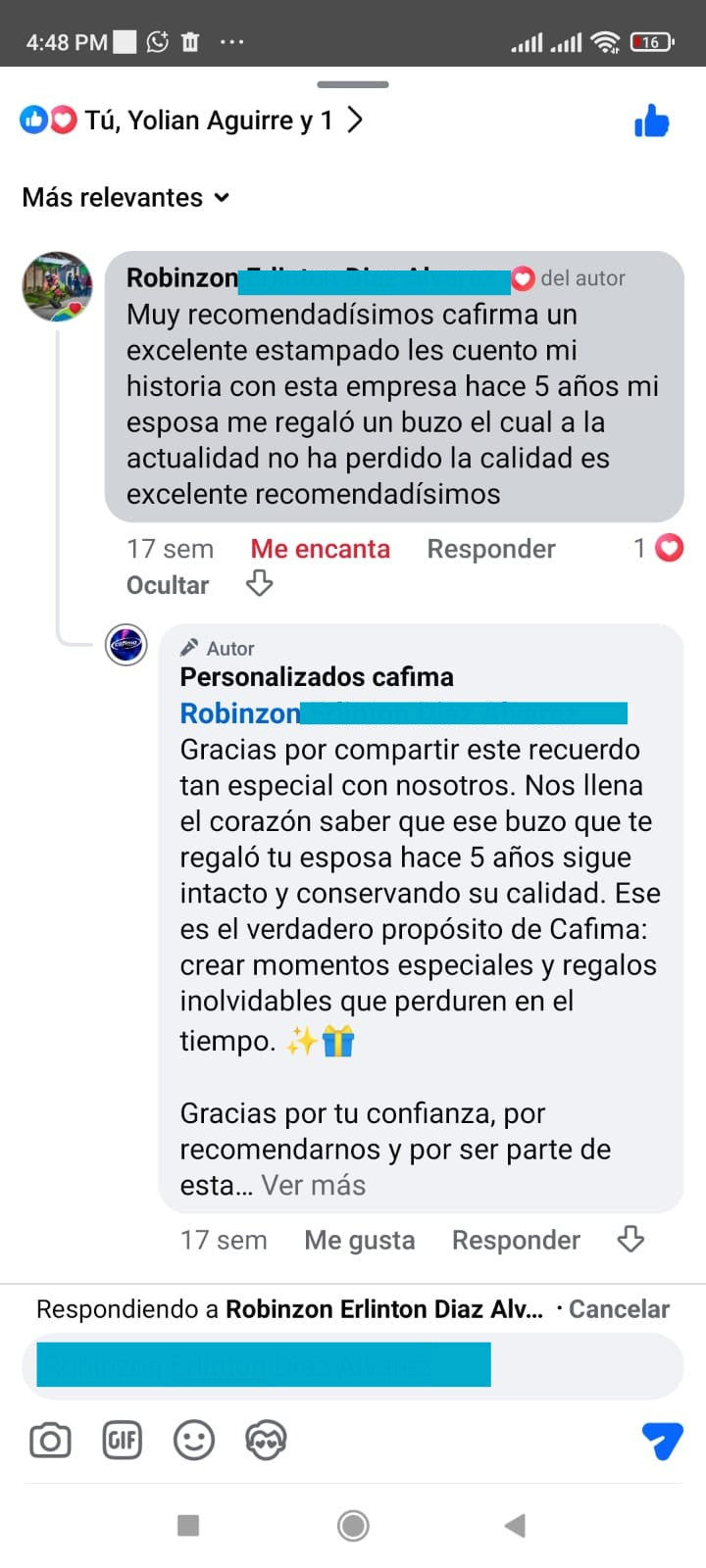Toggle Me encanta on Robinzon's comment
The width and height of the screenshot is (706, 1568).
point(320,549)
